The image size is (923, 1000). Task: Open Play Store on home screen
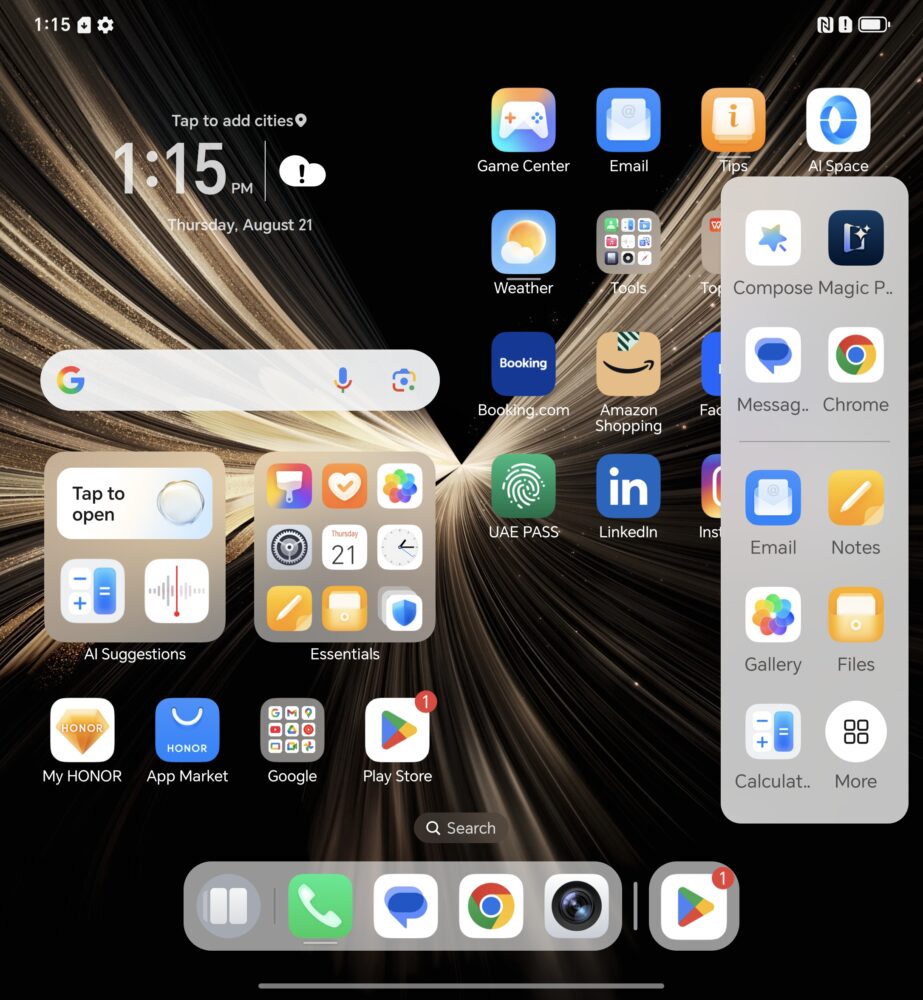click(397, 731)
